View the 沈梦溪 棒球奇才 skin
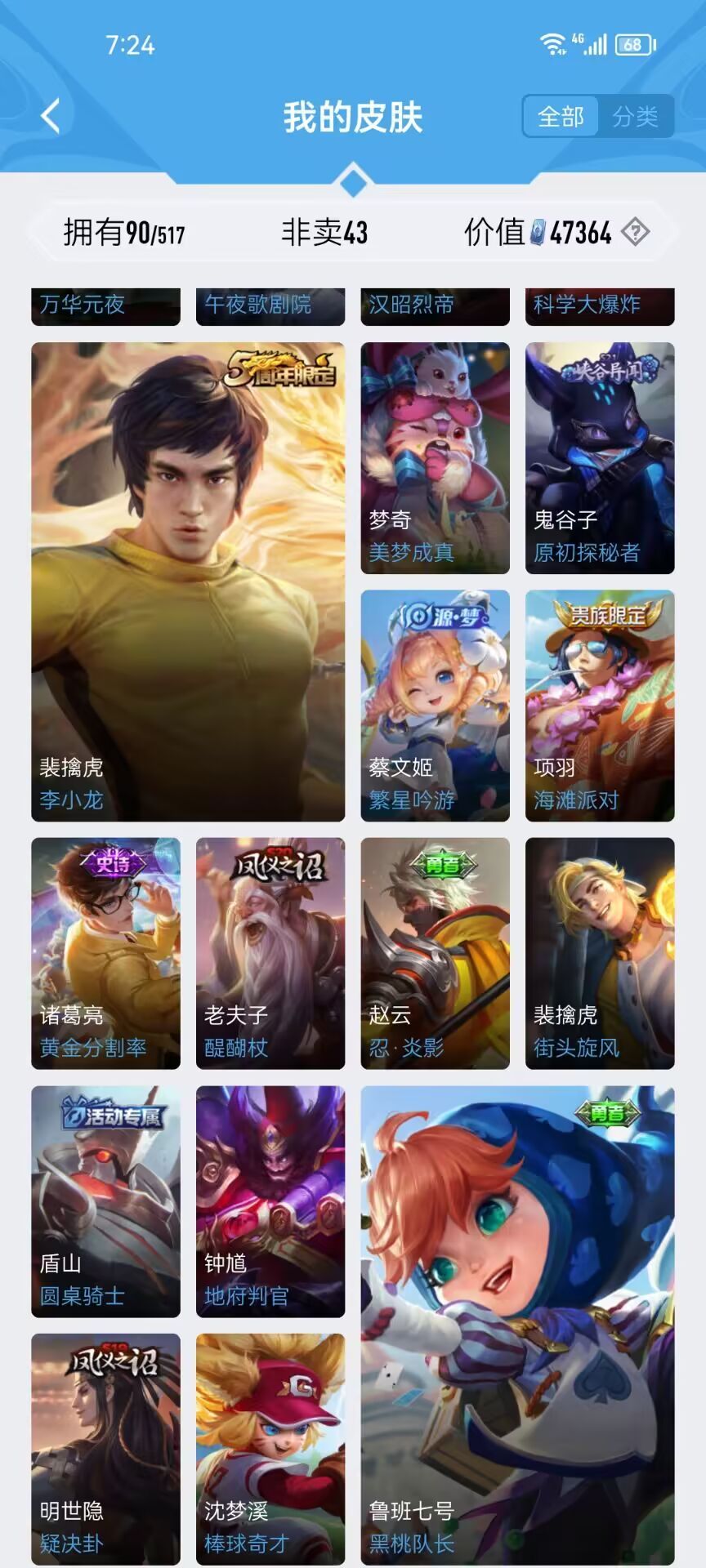Image resolution: width=706 pixels, height=1568 pixels. pyautogui.click(x=270, y=1449)
